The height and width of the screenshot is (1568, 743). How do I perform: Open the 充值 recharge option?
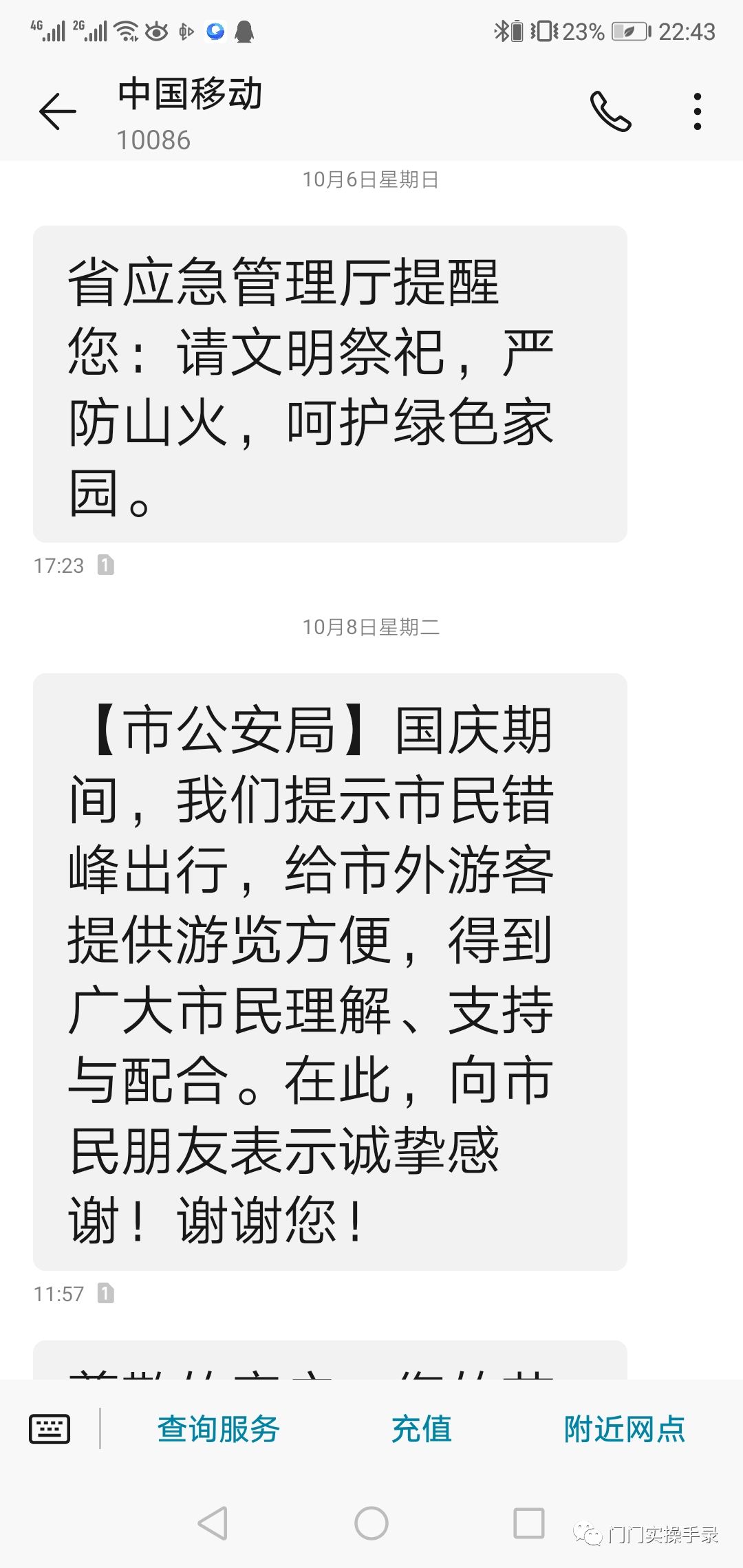(421, 1429)
